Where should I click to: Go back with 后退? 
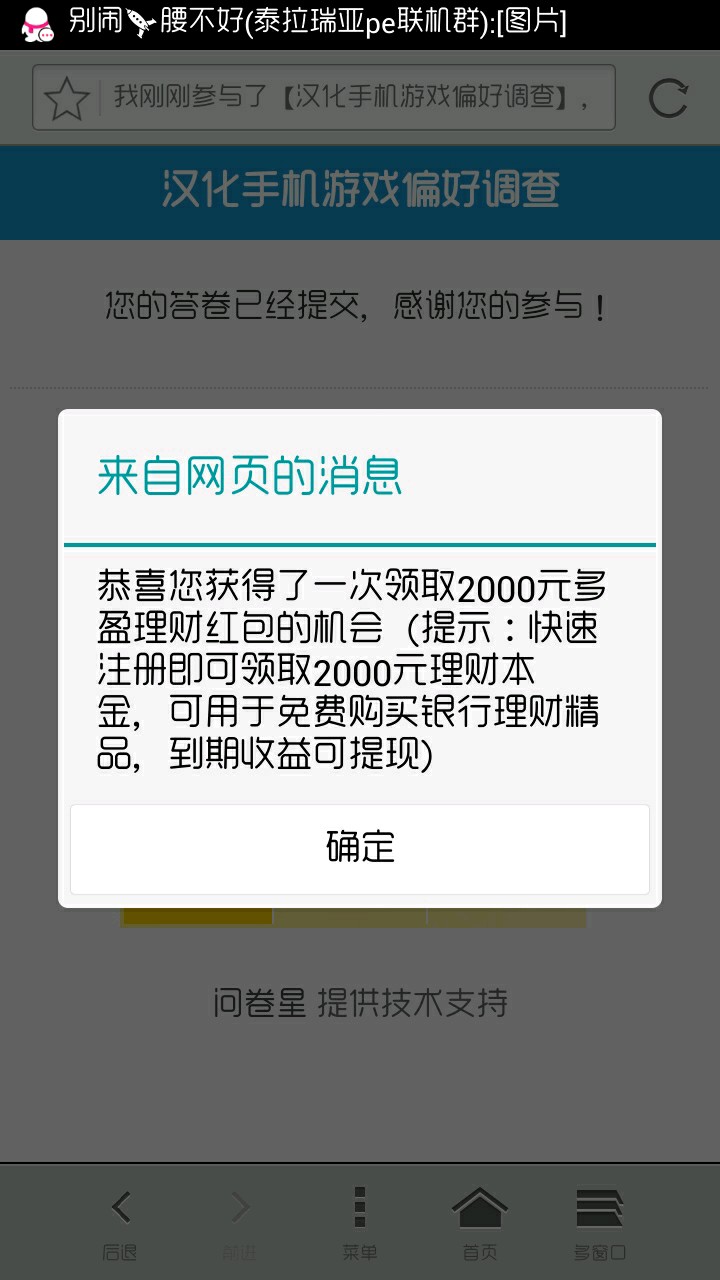click(x=120, y=1222)
